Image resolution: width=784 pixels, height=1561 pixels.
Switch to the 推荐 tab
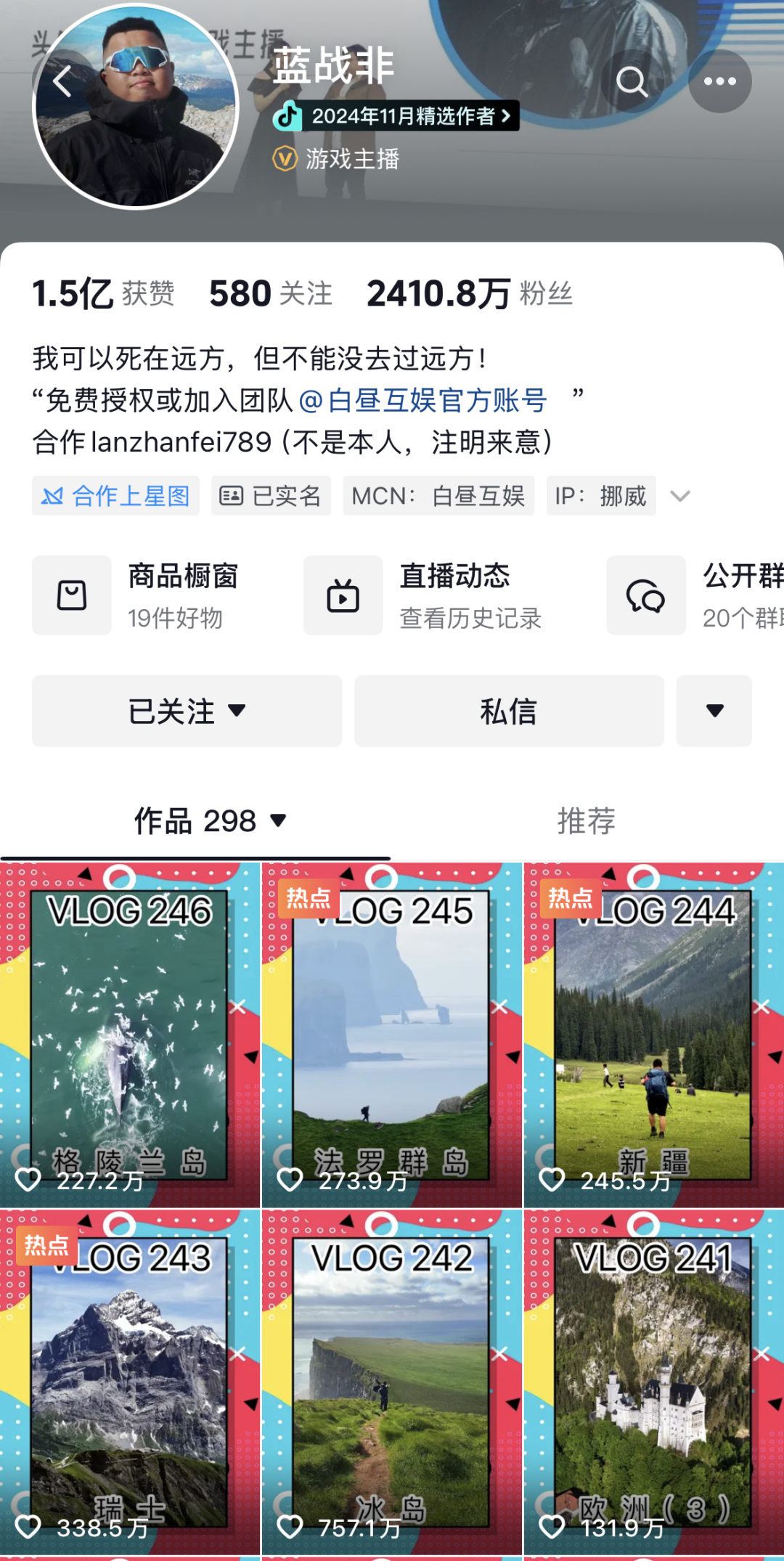(586, 821)
